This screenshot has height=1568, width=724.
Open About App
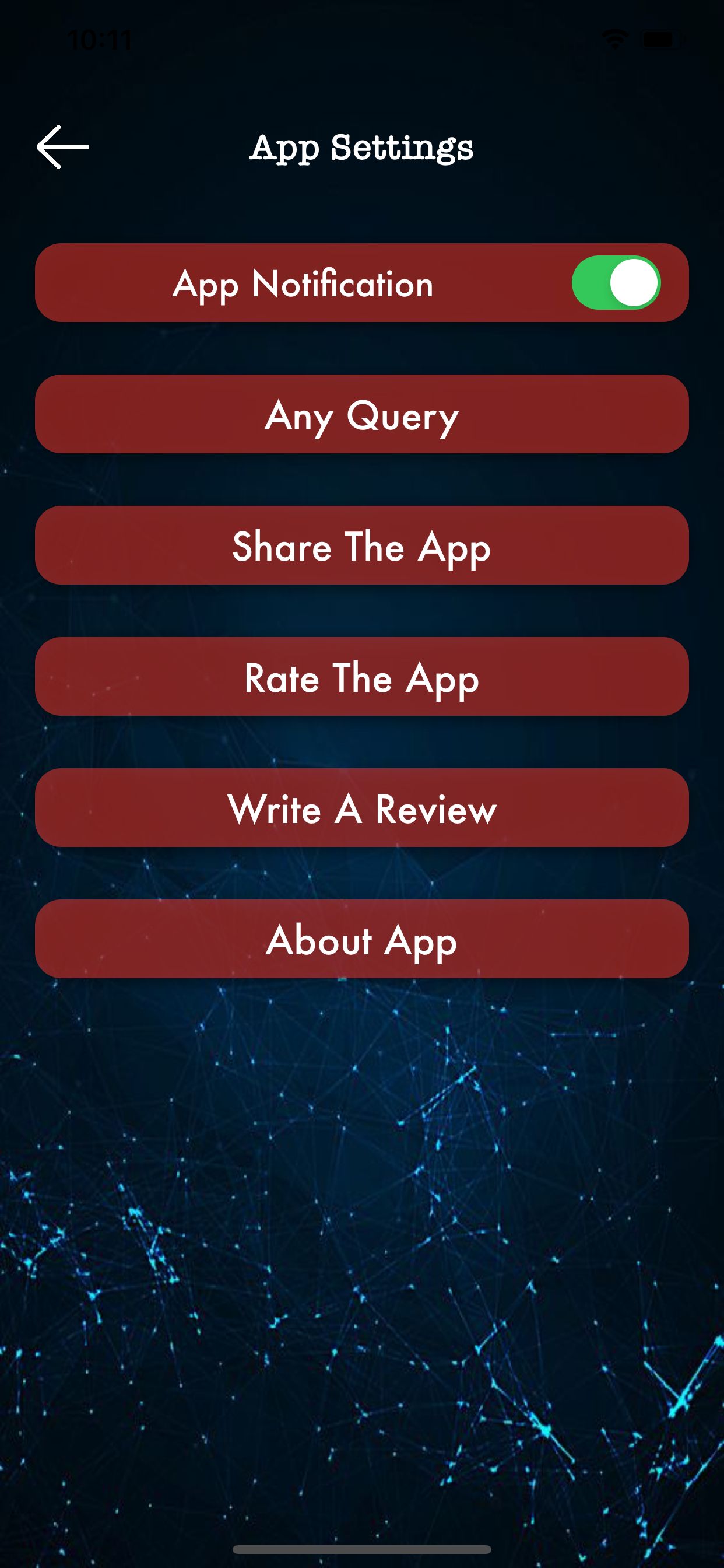(x=361, y=939)
